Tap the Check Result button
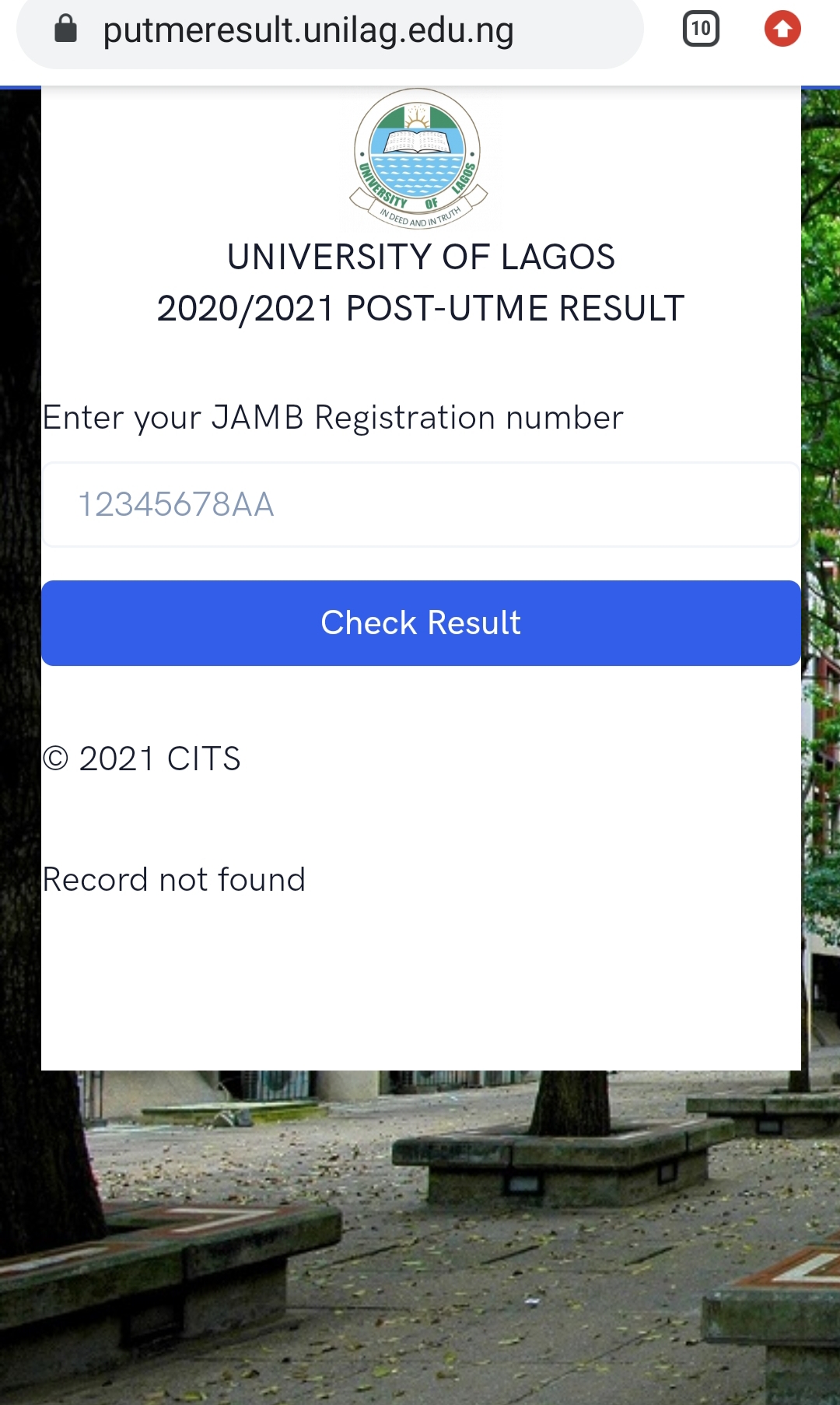840x1405 pixels. point(420,622)
